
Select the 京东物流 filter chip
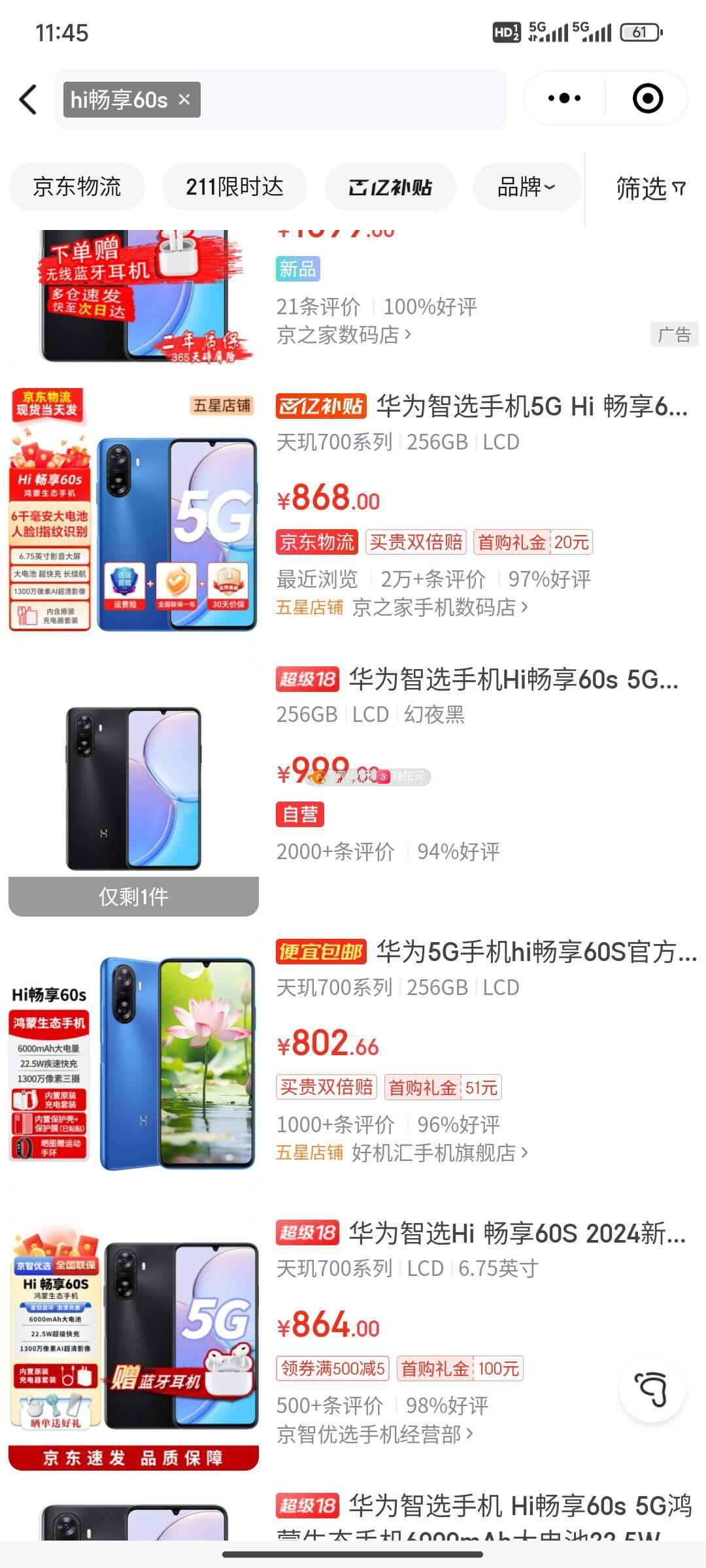[77, 187]
